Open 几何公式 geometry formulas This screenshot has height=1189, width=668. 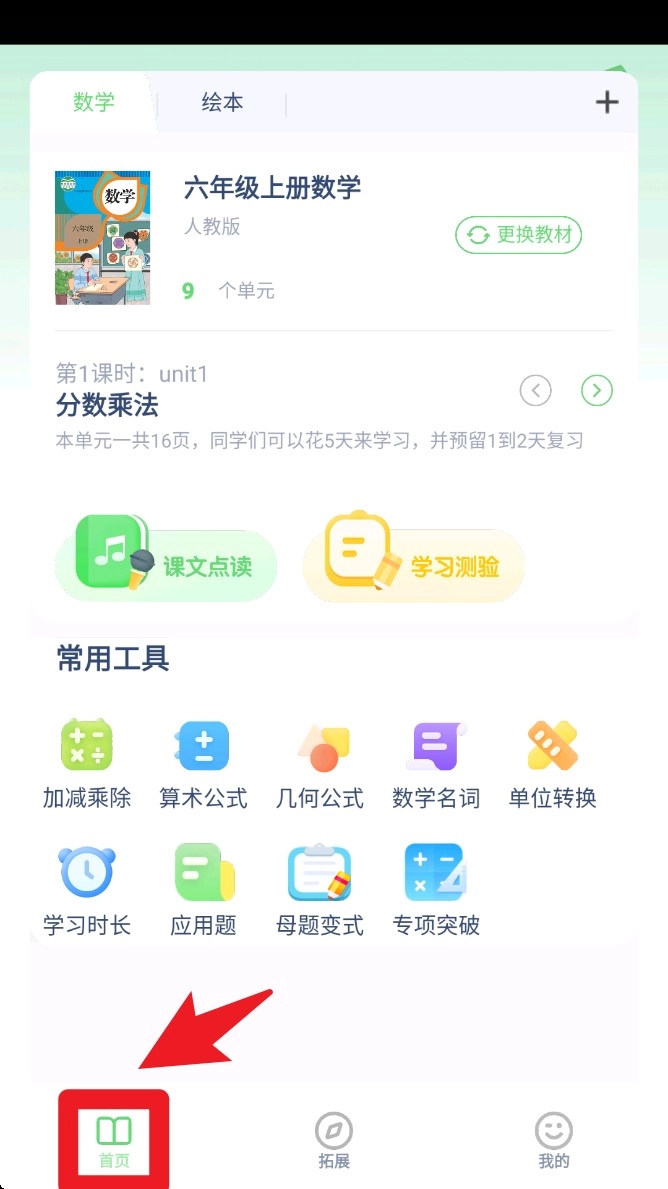320,764
